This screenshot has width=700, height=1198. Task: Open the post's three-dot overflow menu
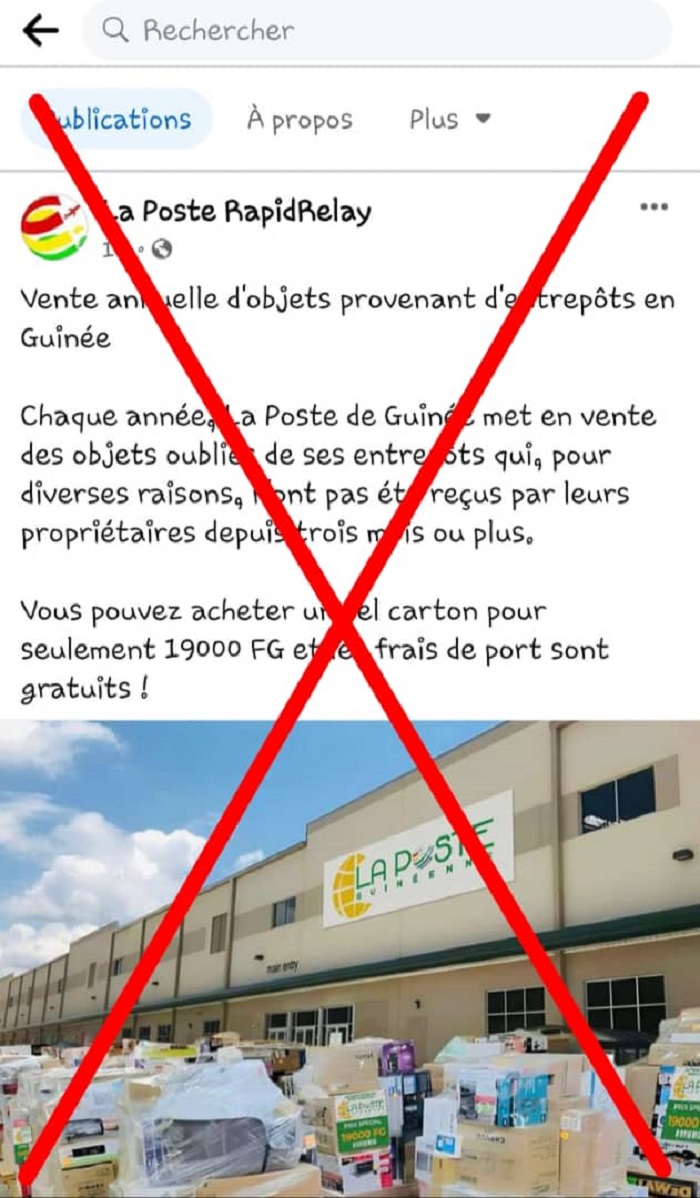pyautogui.click(x=653, y=207)
